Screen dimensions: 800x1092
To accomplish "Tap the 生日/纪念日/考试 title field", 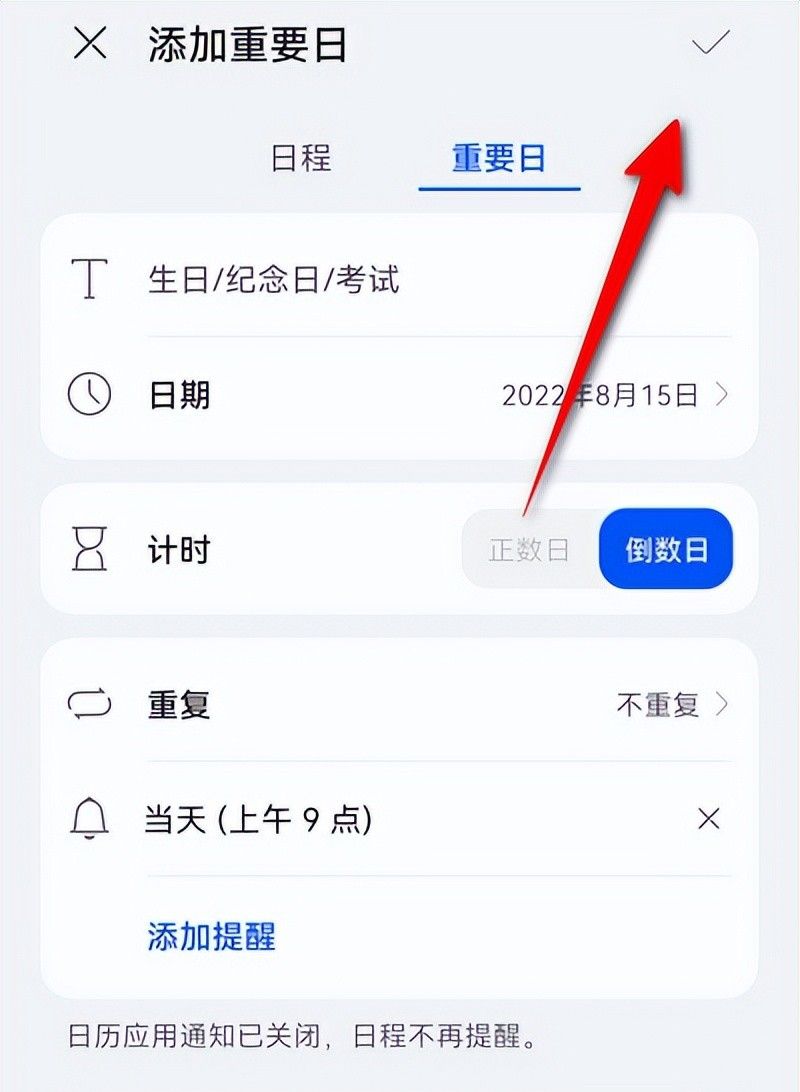I will pyautogui.click(x=400, y=279).
